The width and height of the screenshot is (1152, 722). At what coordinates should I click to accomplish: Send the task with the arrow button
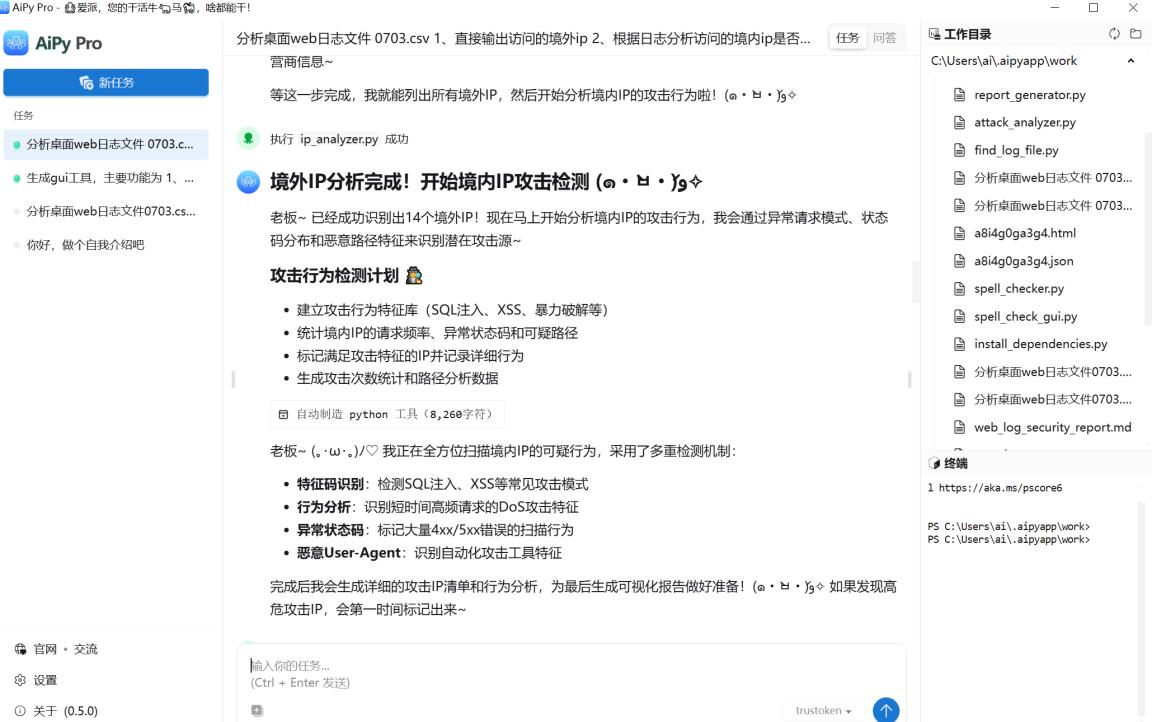click(886, 710)
